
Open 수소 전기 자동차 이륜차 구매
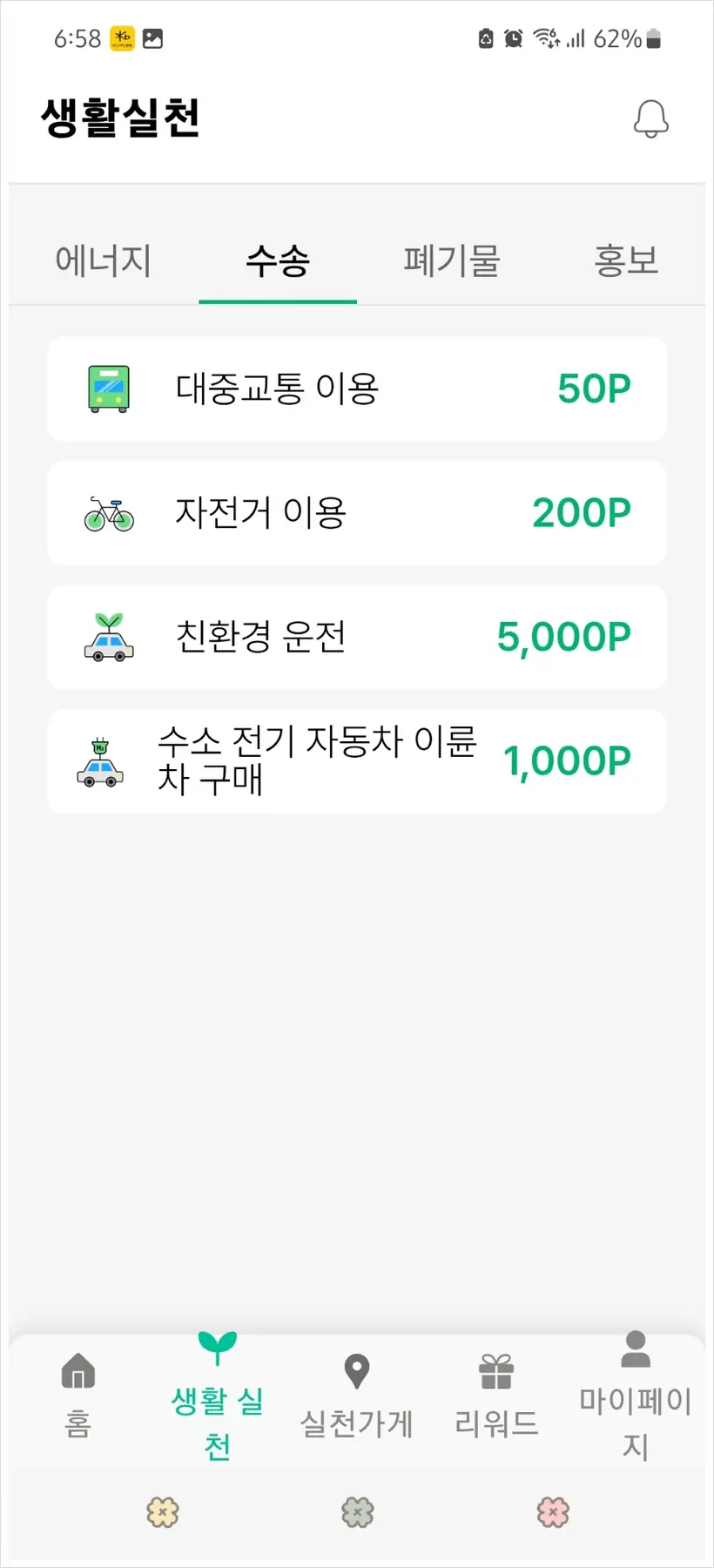(x=357, y=761)
